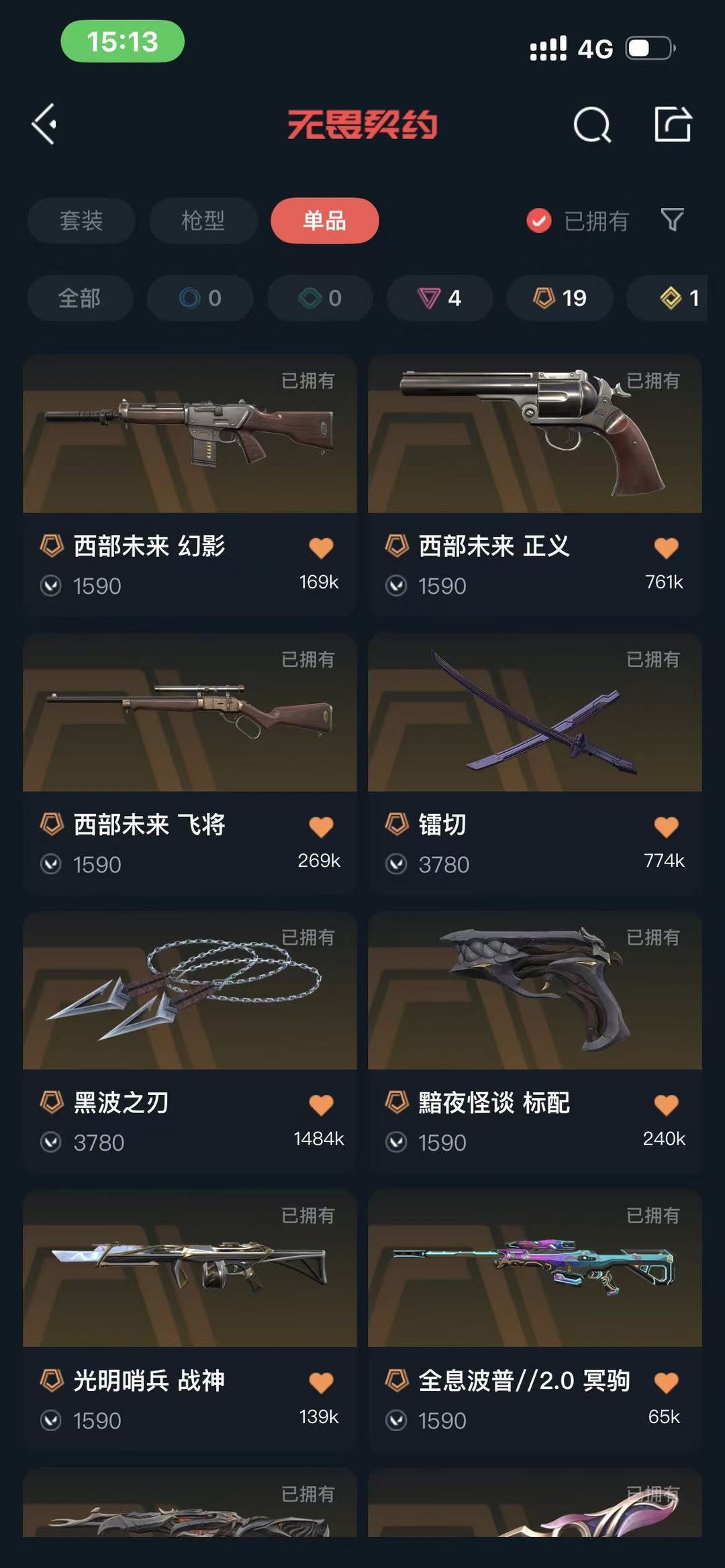Like the 黑波之刃 skin
This screenshot has width=725, height=1568.
(x=321, y=1104)
